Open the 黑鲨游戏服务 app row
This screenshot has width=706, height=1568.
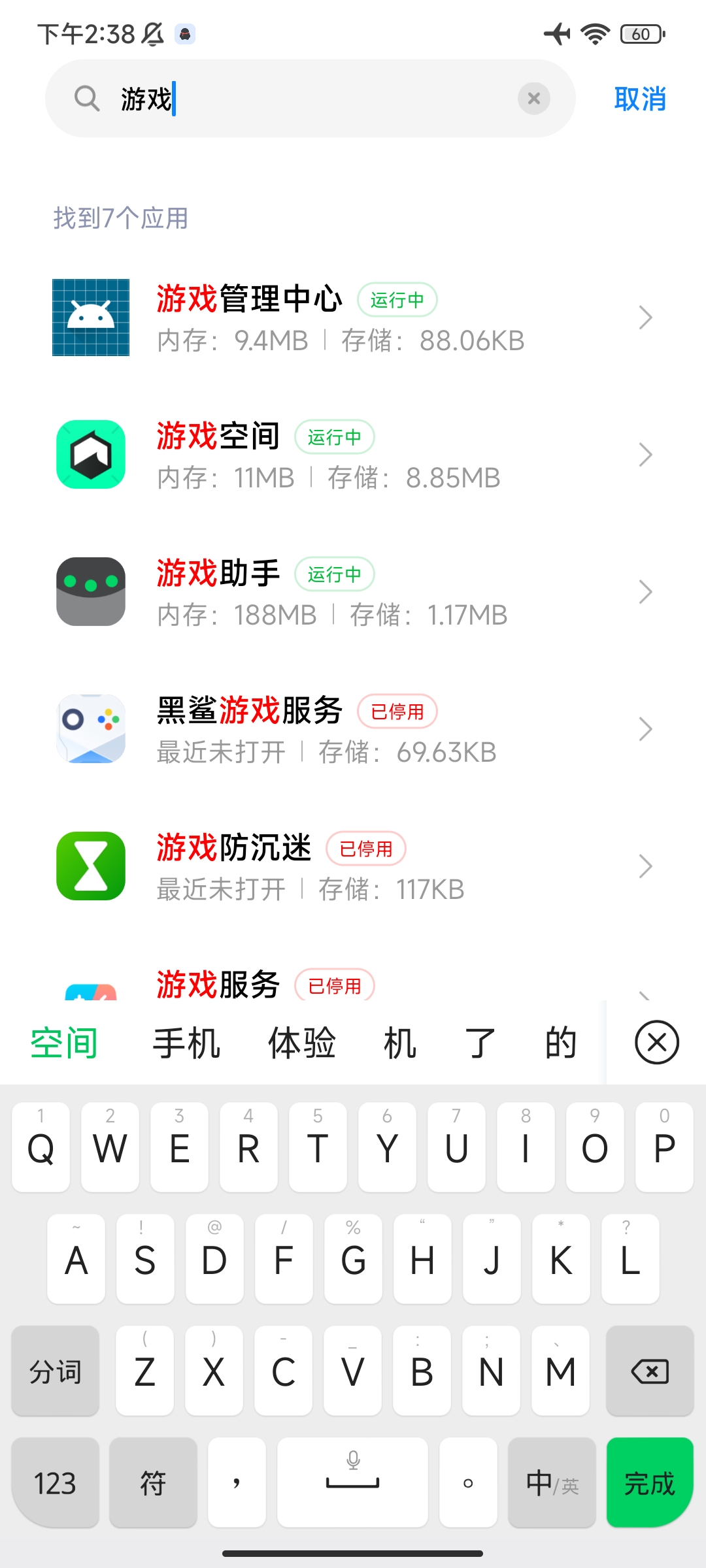pyautogui.click(x=353, y=729)
